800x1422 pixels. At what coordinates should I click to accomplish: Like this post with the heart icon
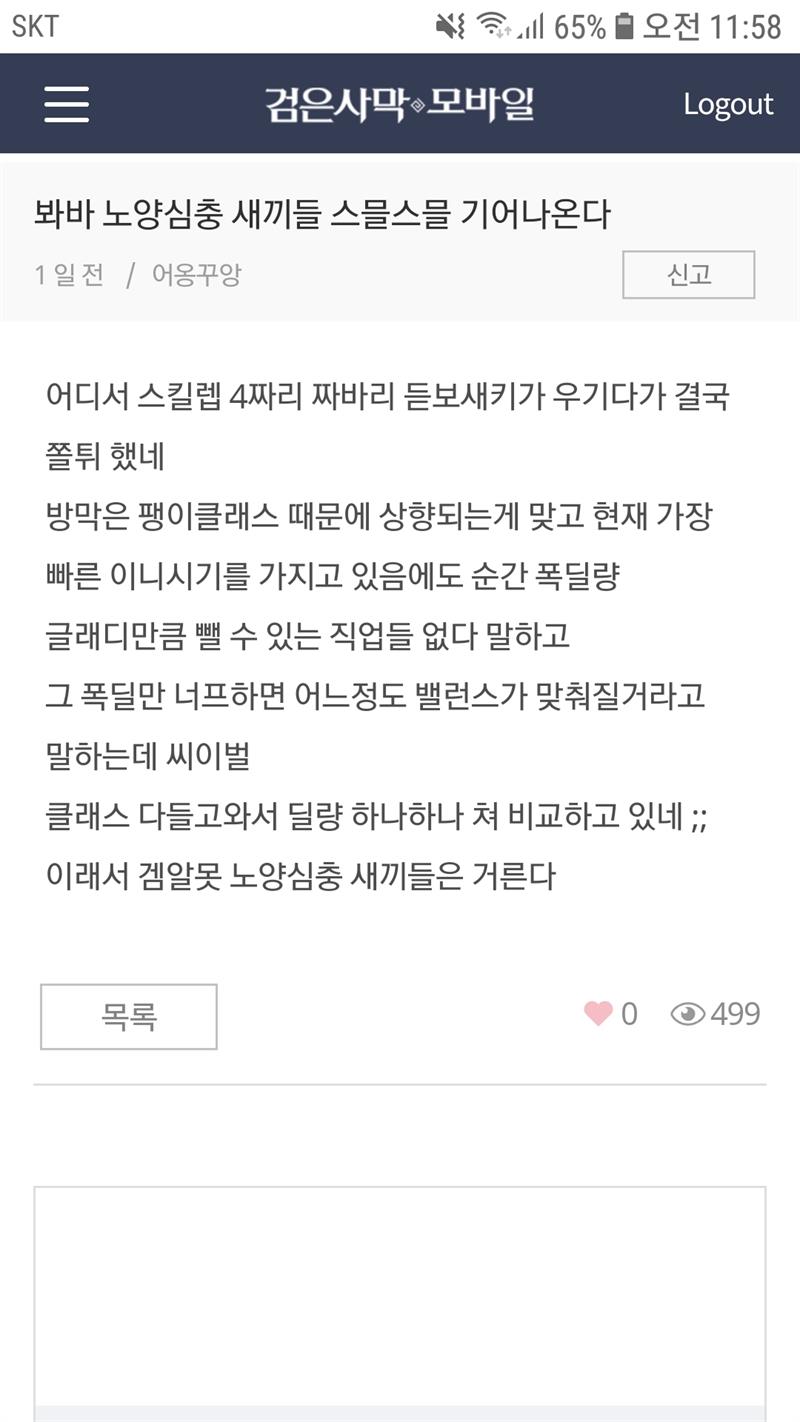(x=598, y=1014)
